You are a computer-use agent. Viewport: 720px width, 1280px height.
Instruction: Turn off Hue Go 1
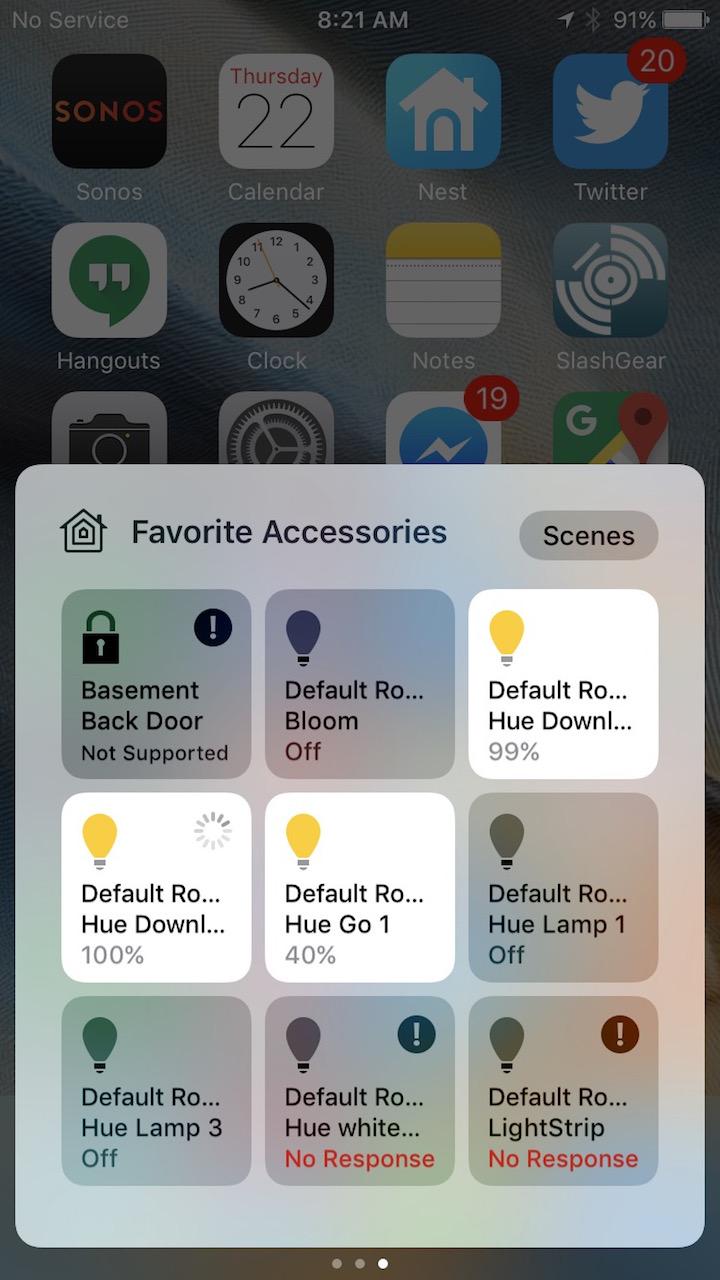point(359,887)
